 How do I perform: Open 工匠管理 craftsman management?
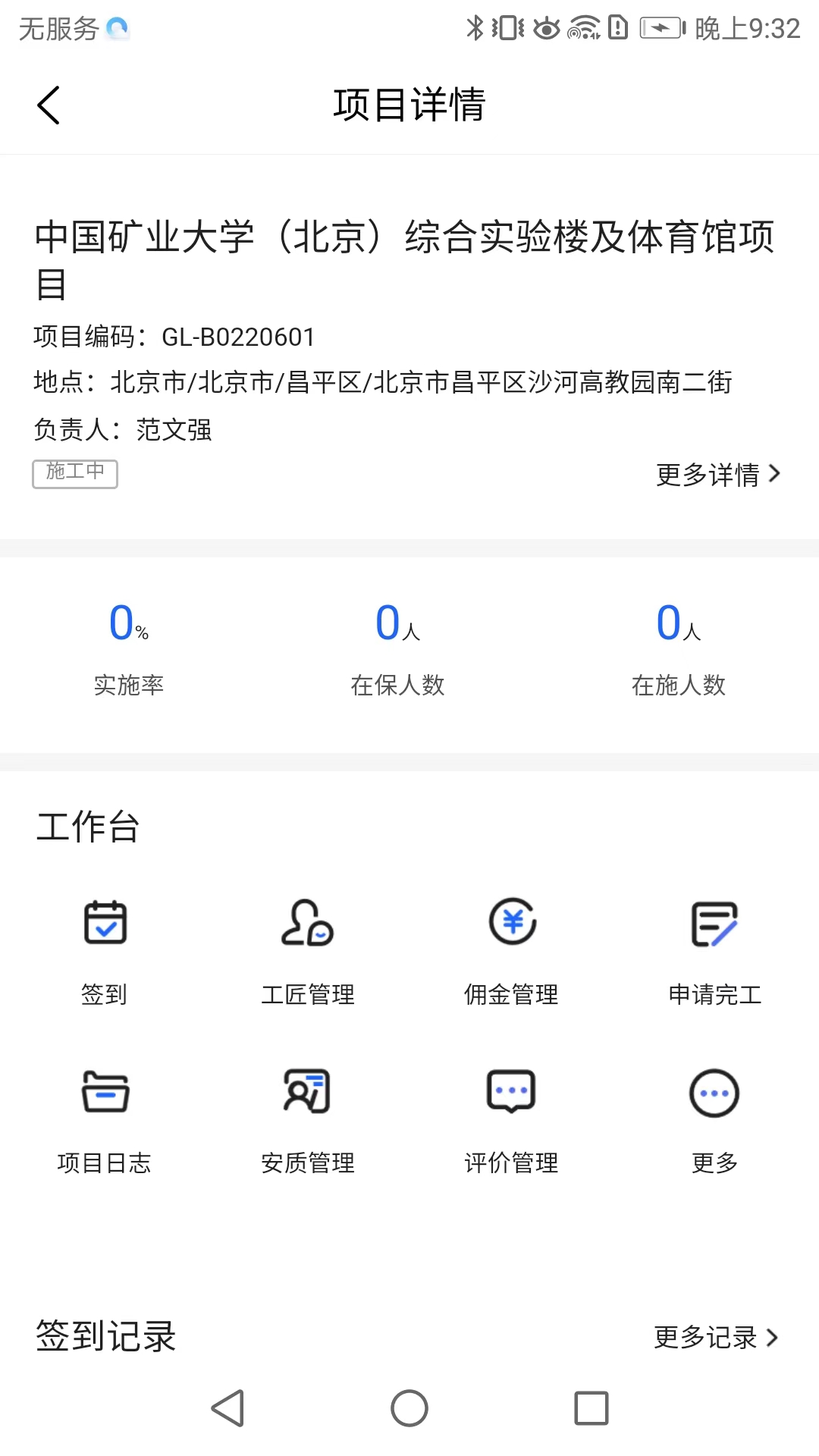coord(307,948)
